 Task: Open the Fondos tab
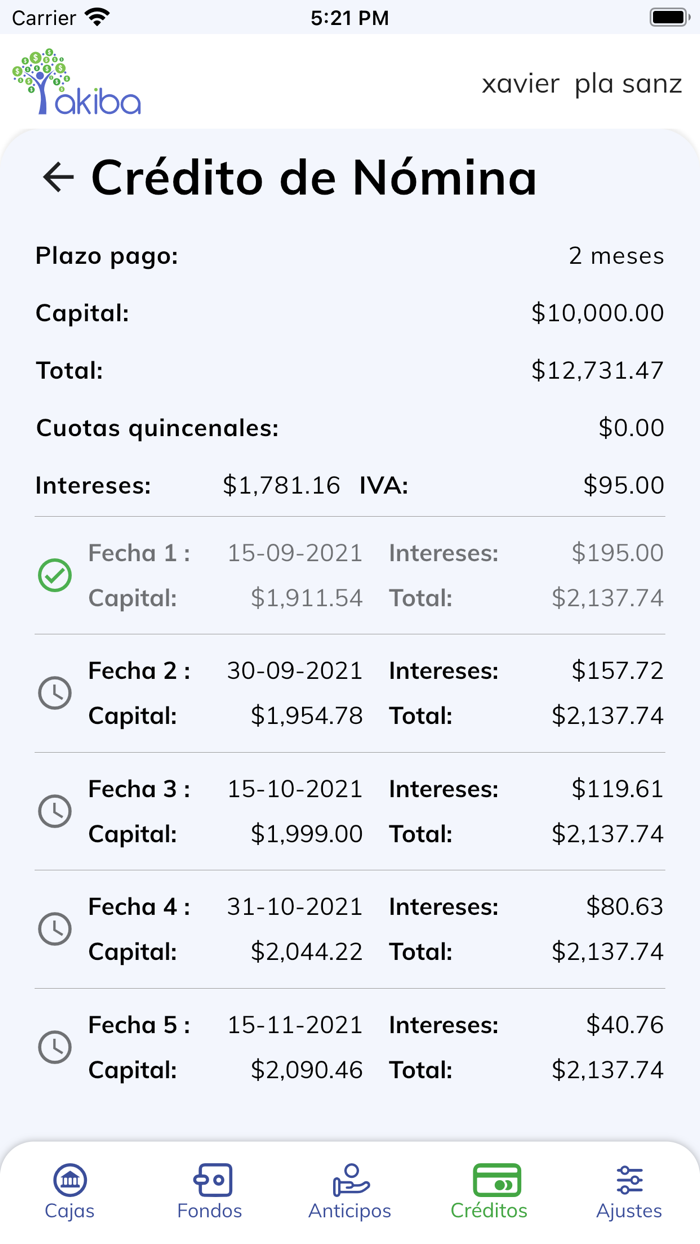point(210,1191)
